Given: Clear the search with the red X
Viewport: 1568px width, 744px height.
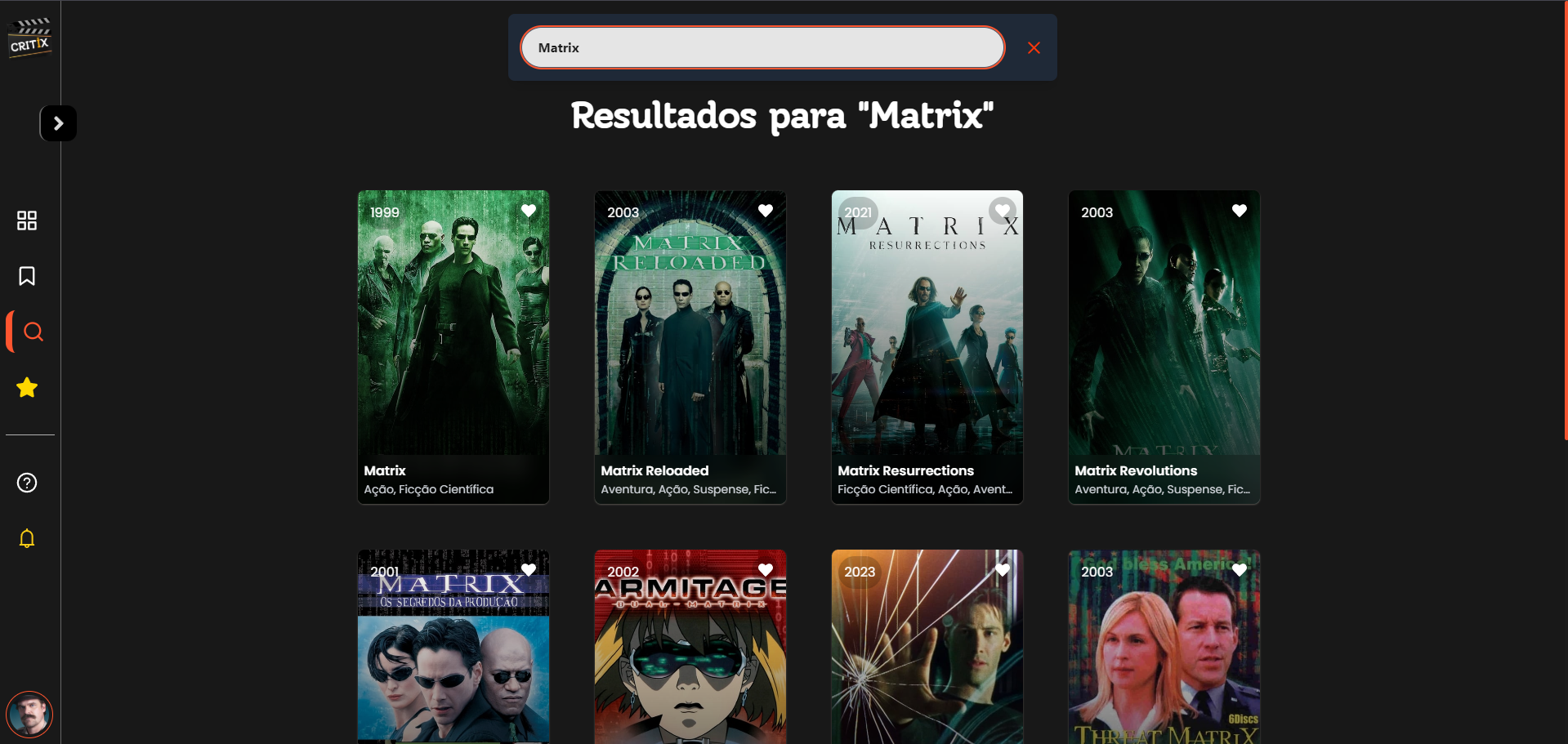Looking at the screenshot, I should click(1034, 48).
